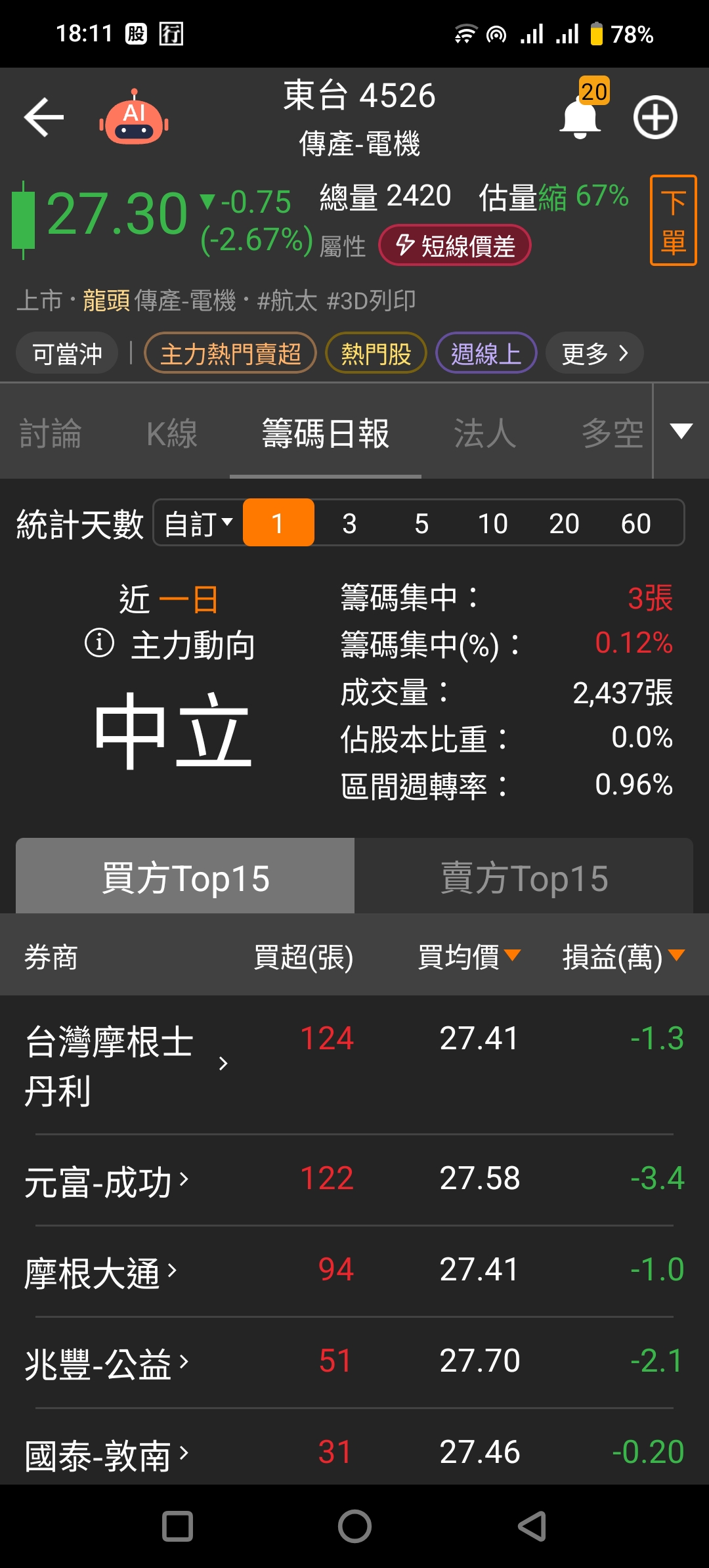Switch to the K線 tab
The width and height of the screenshot is (709, 1568).
click(x=171, y=434)
